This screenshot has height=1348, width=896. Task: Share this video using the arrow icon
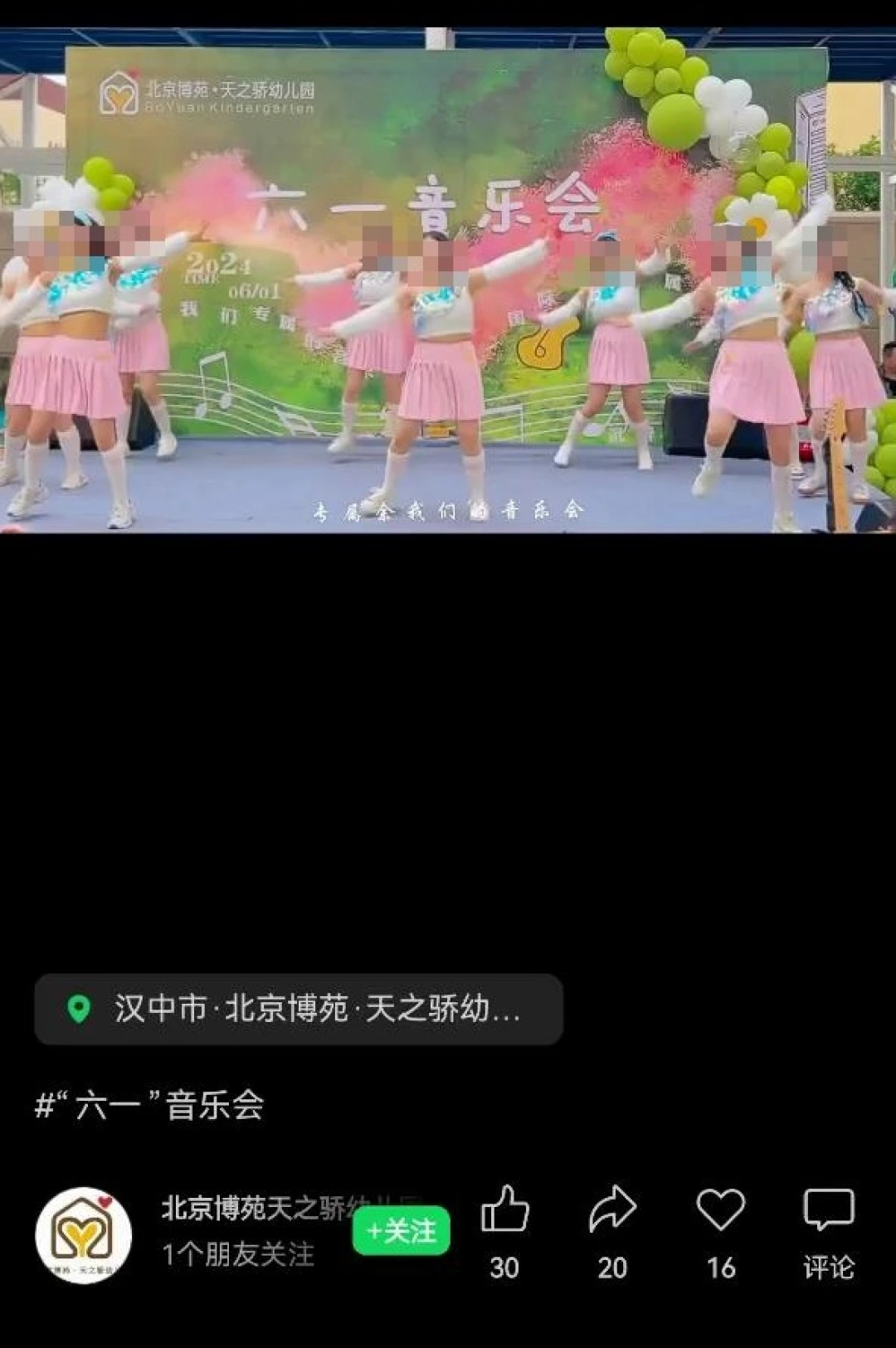(x=612, y=1209)
